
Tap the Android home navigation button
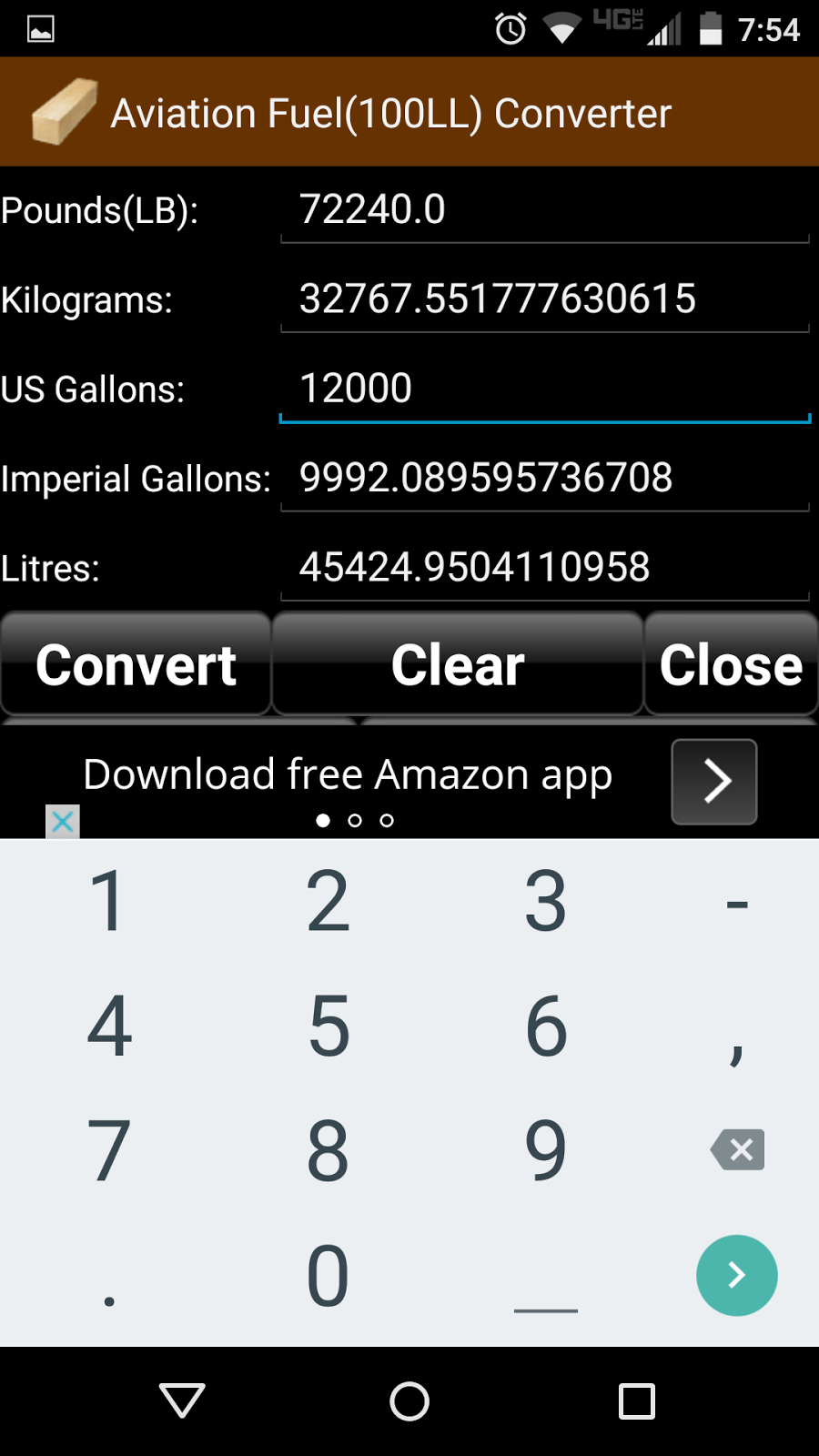coord(409,1402)
